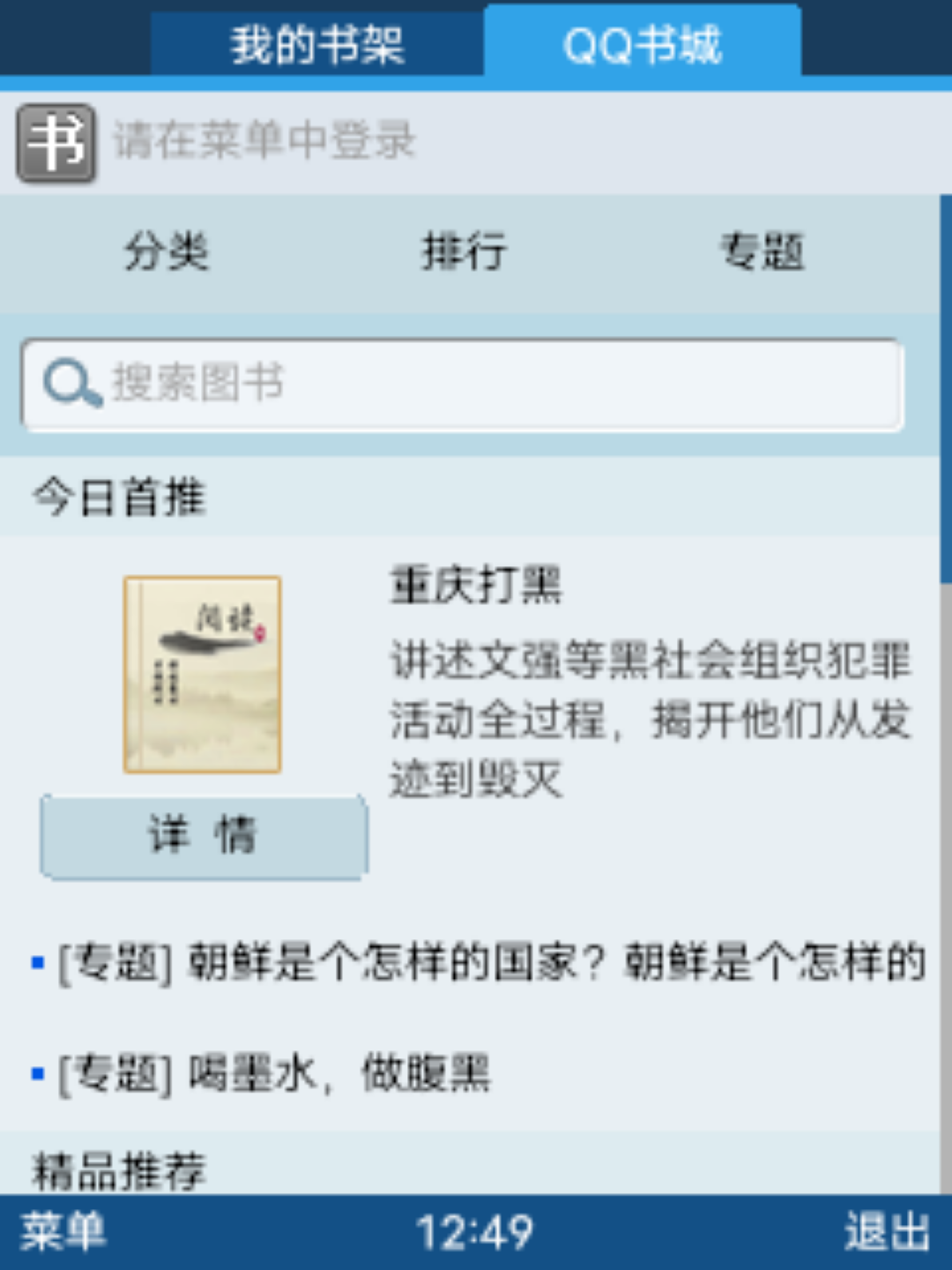Open the 喝墨水，做腹黑 topic link
Image resolution: width=952 pixels, height=1270 pixels.
pos(273,1074)
